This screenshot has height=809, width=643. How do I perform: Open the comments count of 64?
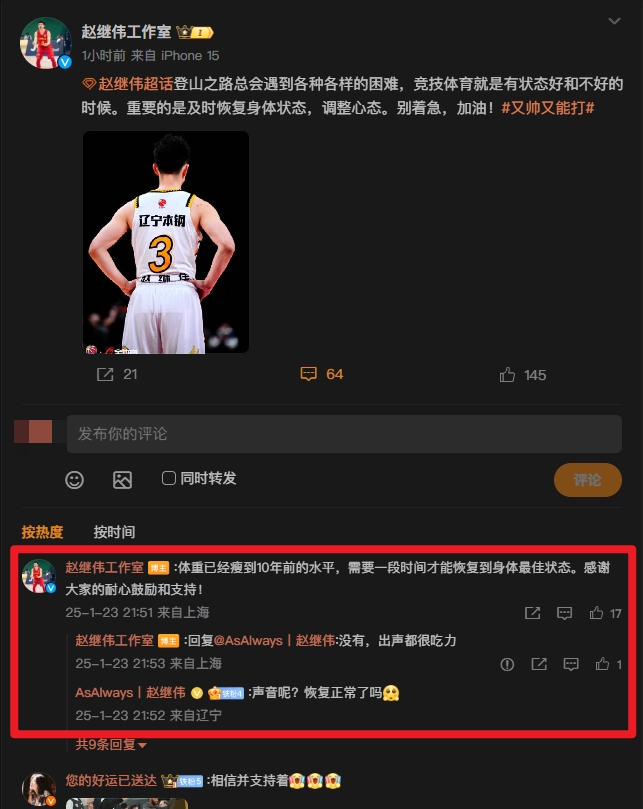[x=321, y=374]
